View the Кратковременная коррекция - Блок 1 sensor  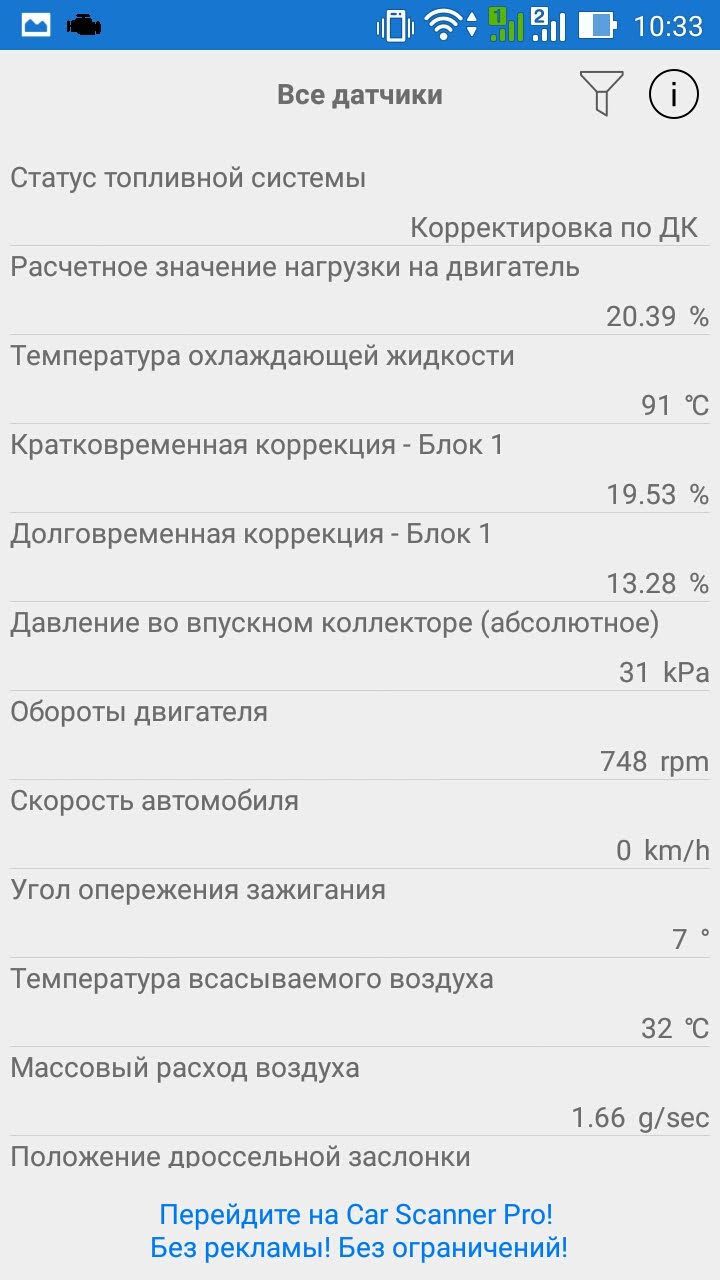tap(359, 469)
